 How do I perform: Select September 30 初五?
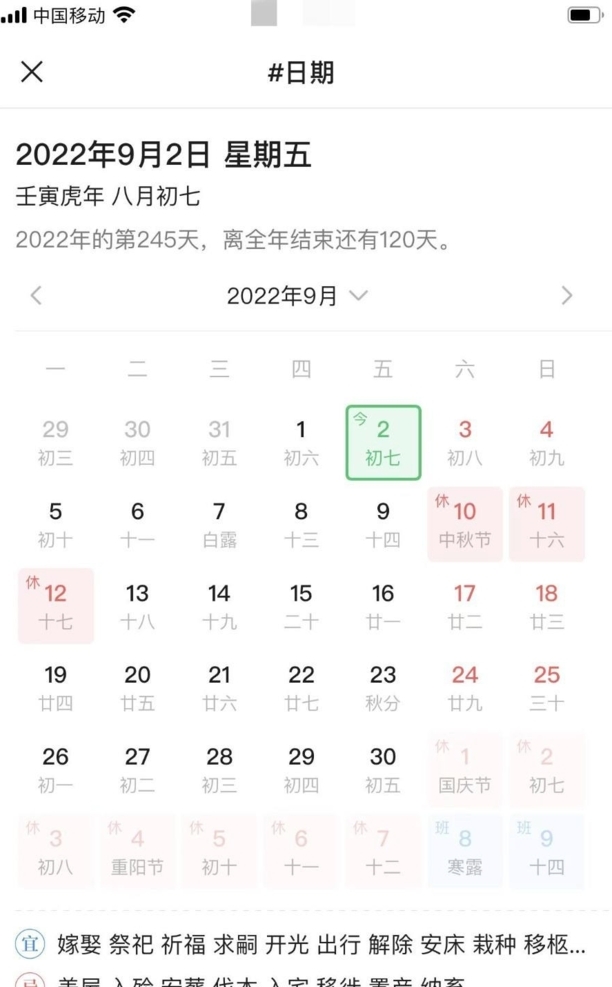point(383,769)
